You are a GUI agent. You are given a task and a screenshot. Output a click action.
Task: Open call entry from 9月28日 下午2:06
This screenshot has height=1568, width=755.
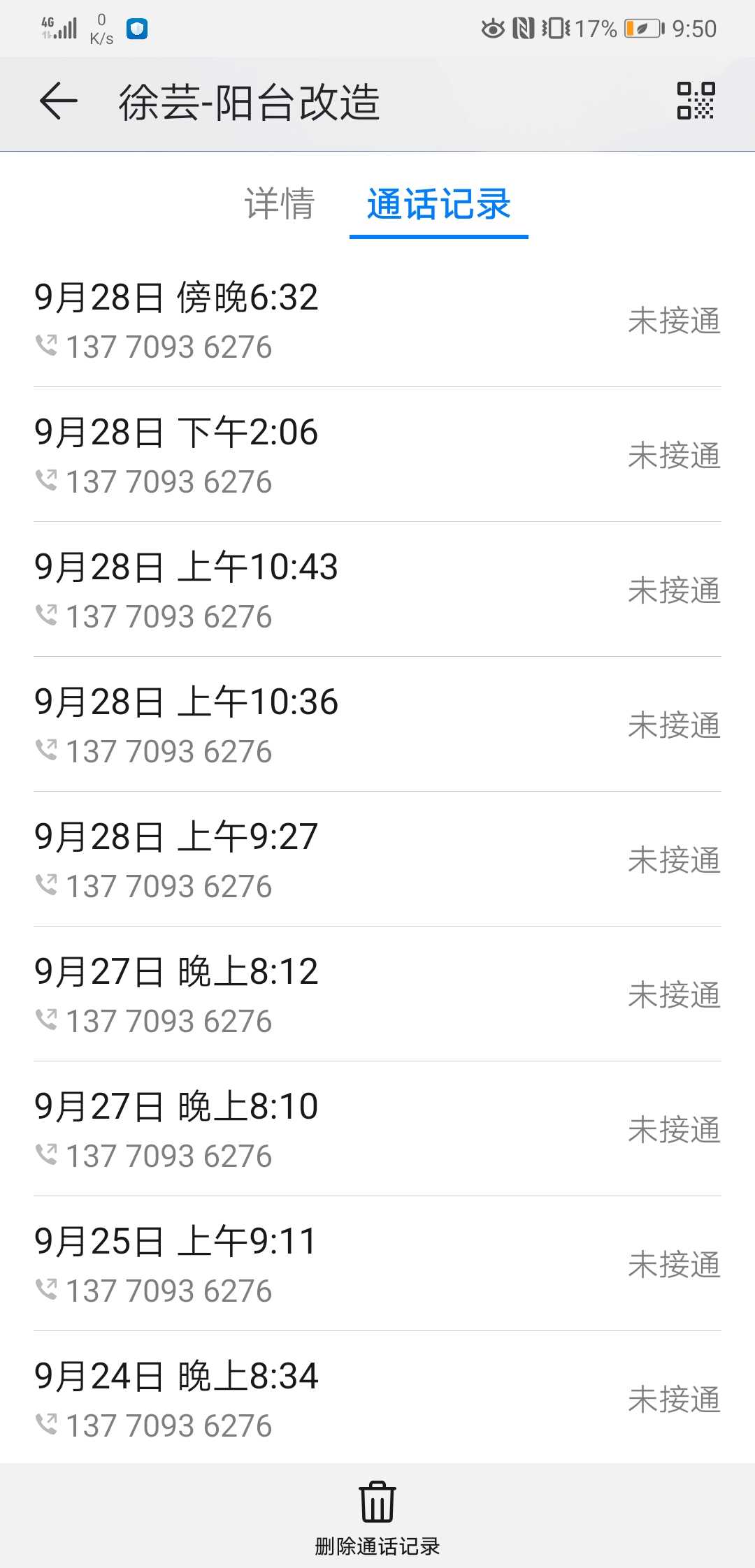pos(377,456)
